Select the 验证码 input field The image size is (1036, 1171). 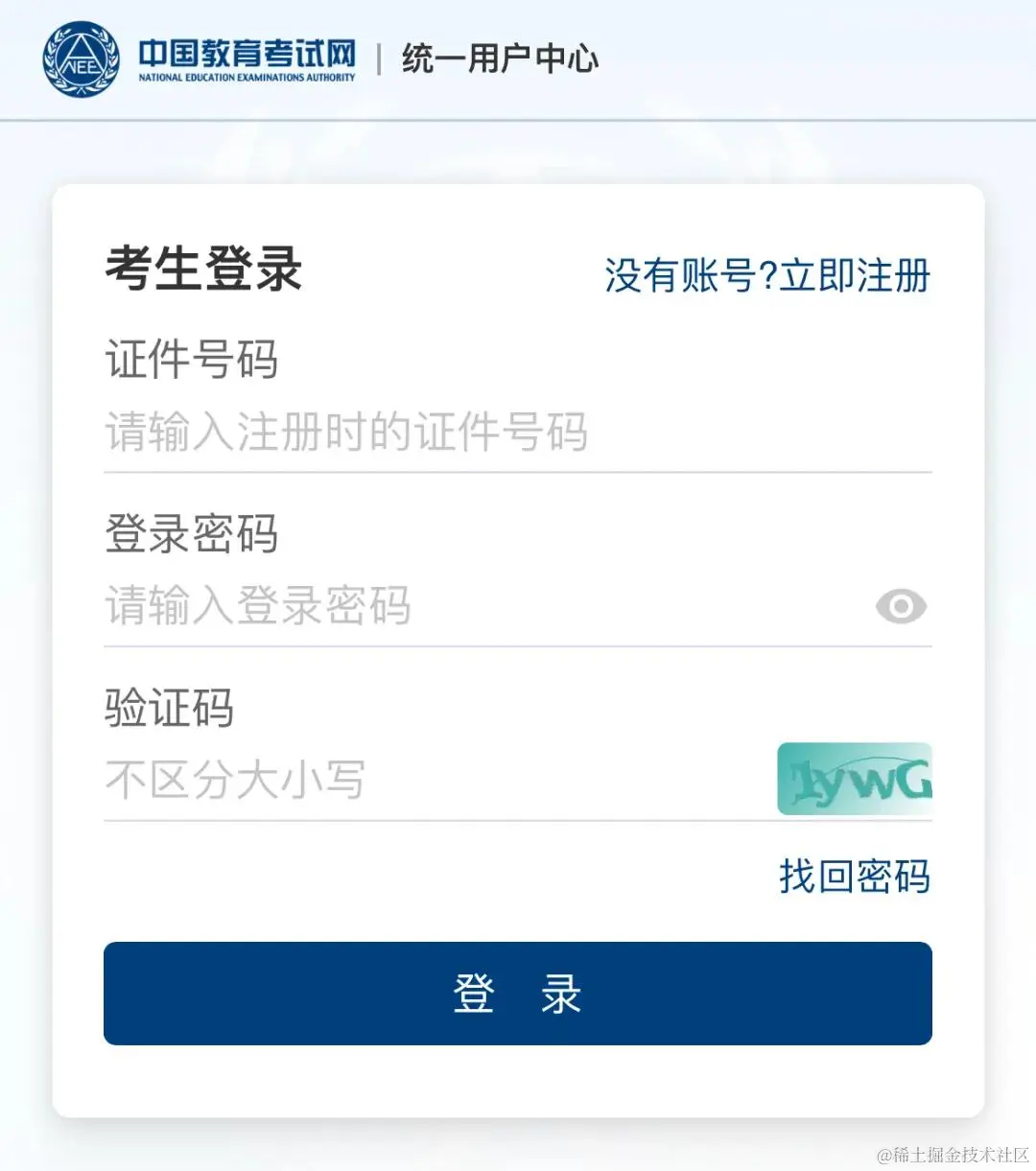pyautogui.click(x=436, y=781)
